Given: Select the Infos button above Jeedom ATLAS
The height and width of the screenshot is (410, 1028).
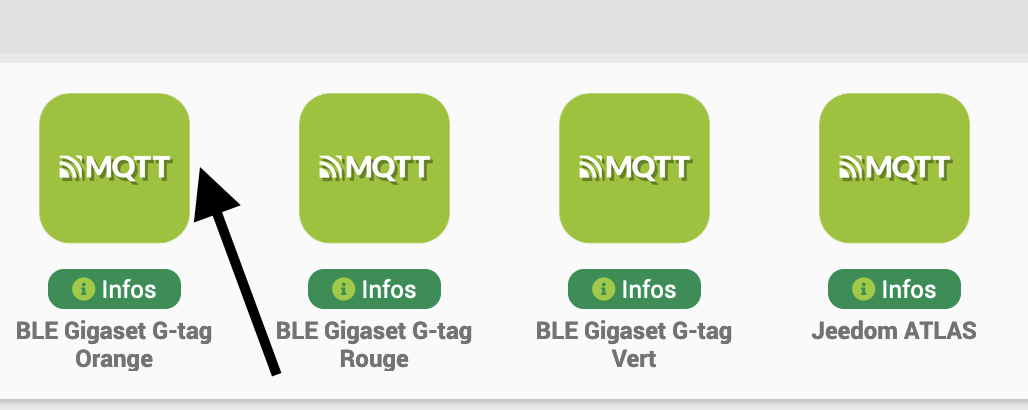Looking at the screenshot, I should click(894, 289).
